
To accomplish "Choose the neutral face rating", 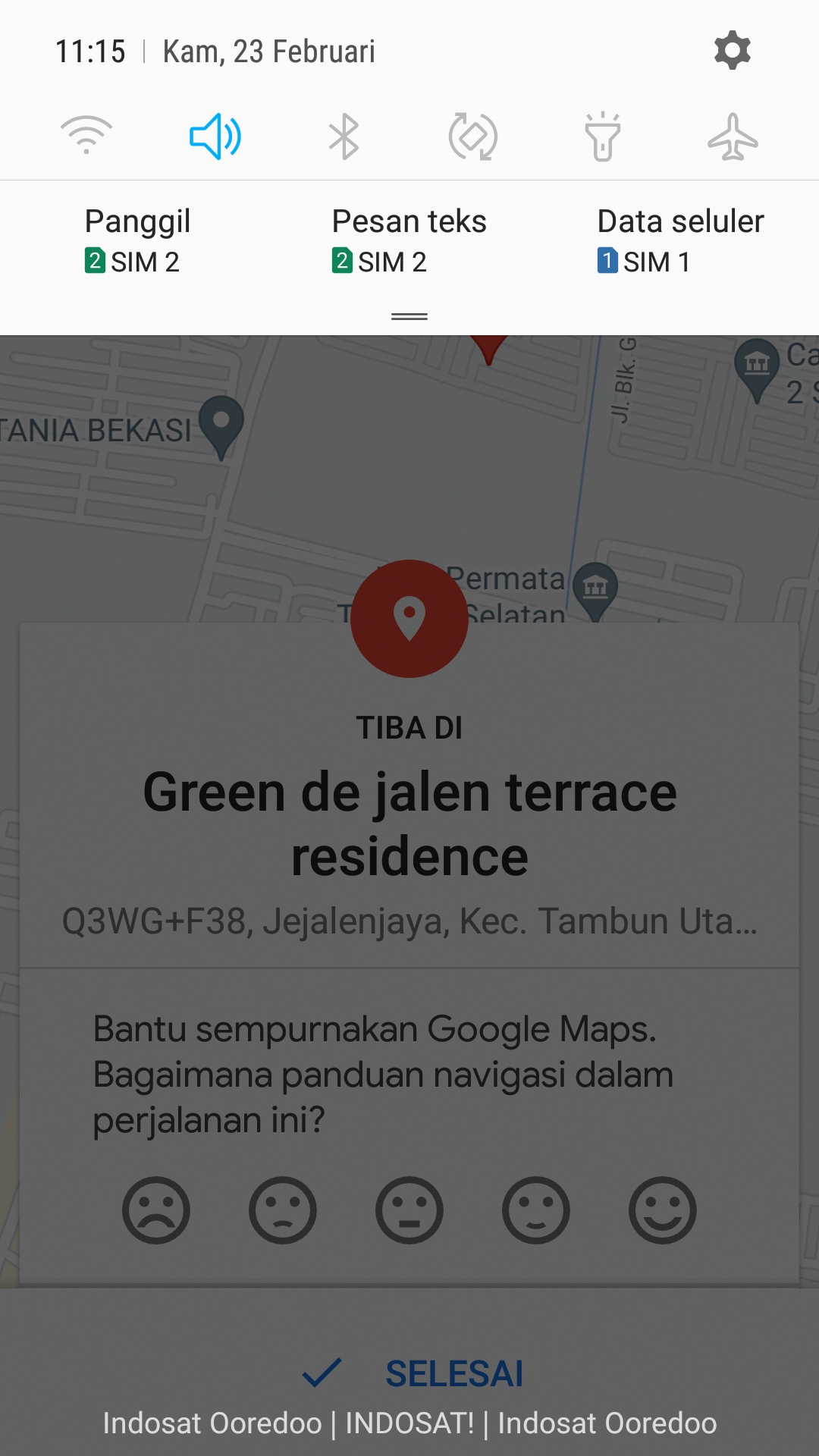I will click(x=409, y=1210).
